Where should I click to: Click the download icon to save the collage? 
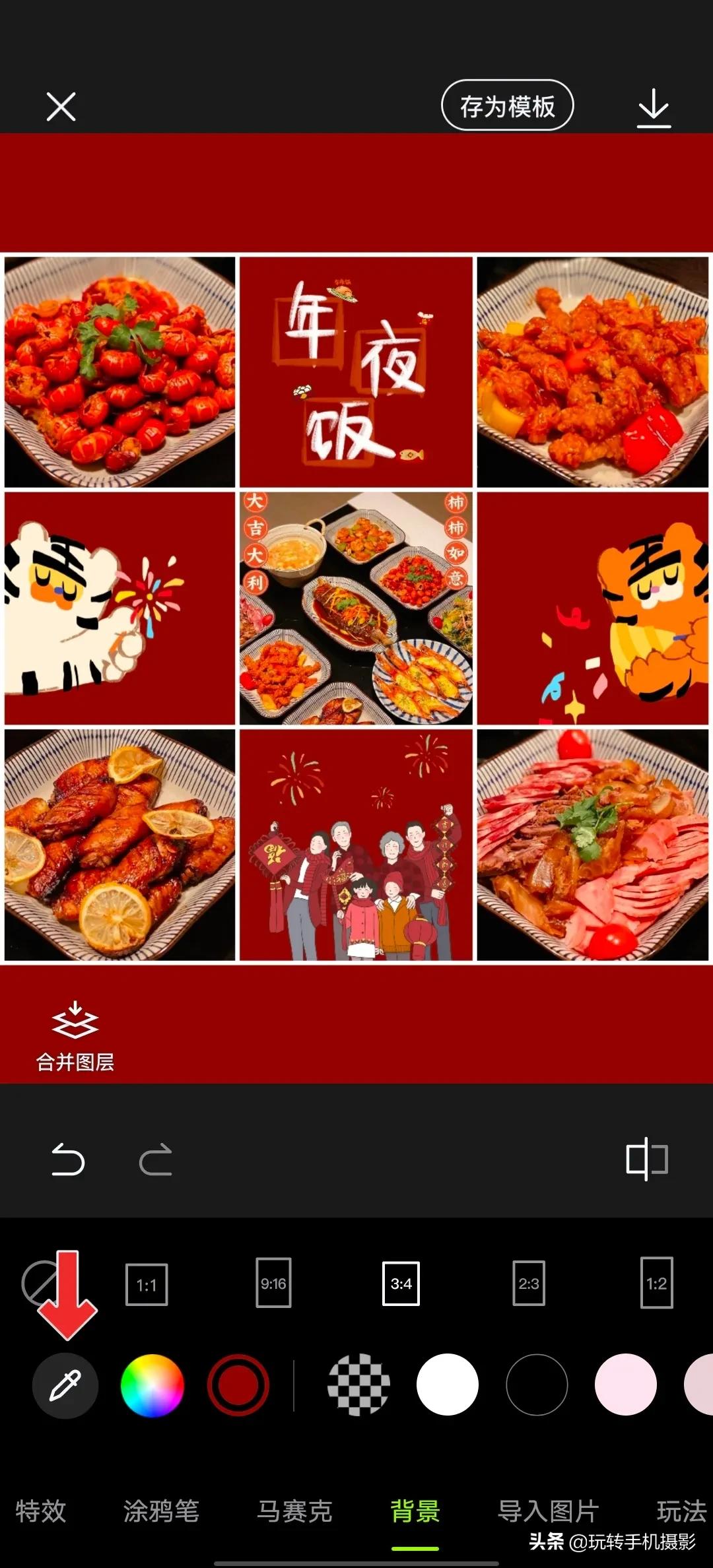[x=654, y=106]
